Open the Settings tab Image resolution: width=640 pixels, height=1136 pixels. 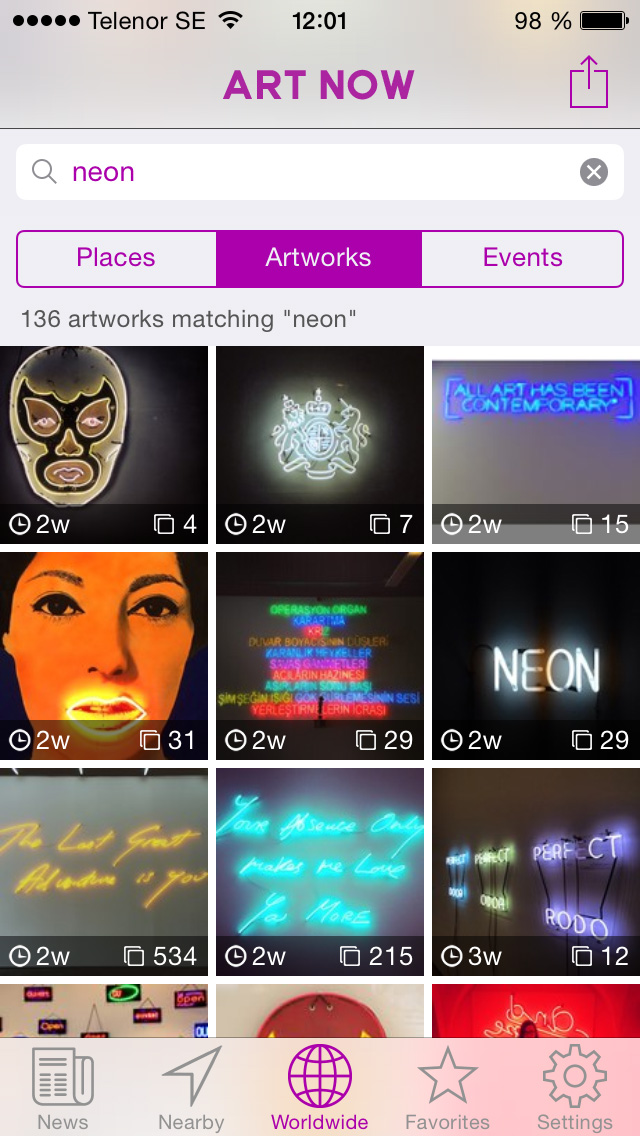coord(575,1088)
